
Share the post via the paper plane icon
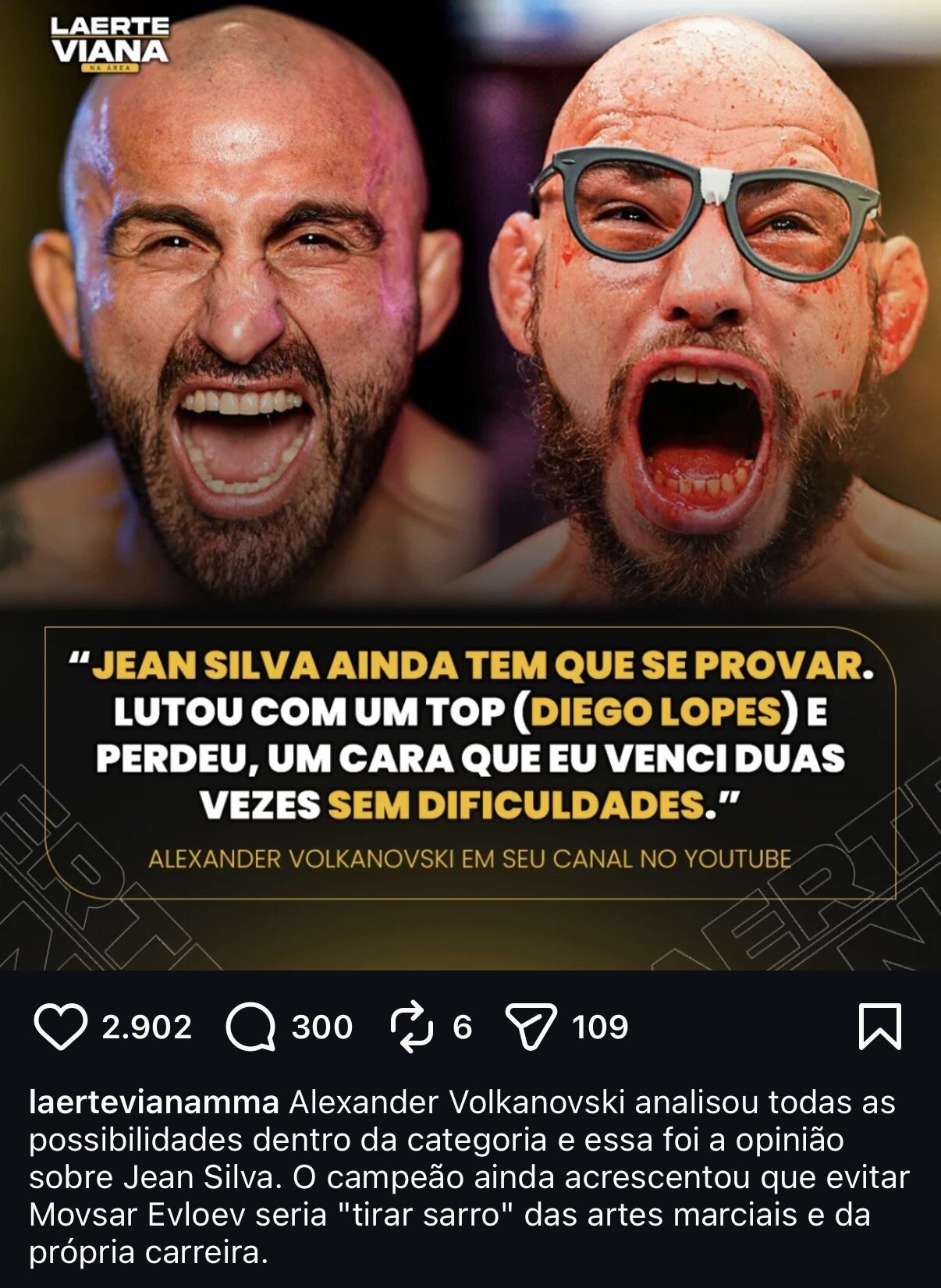click(531, 1027)
